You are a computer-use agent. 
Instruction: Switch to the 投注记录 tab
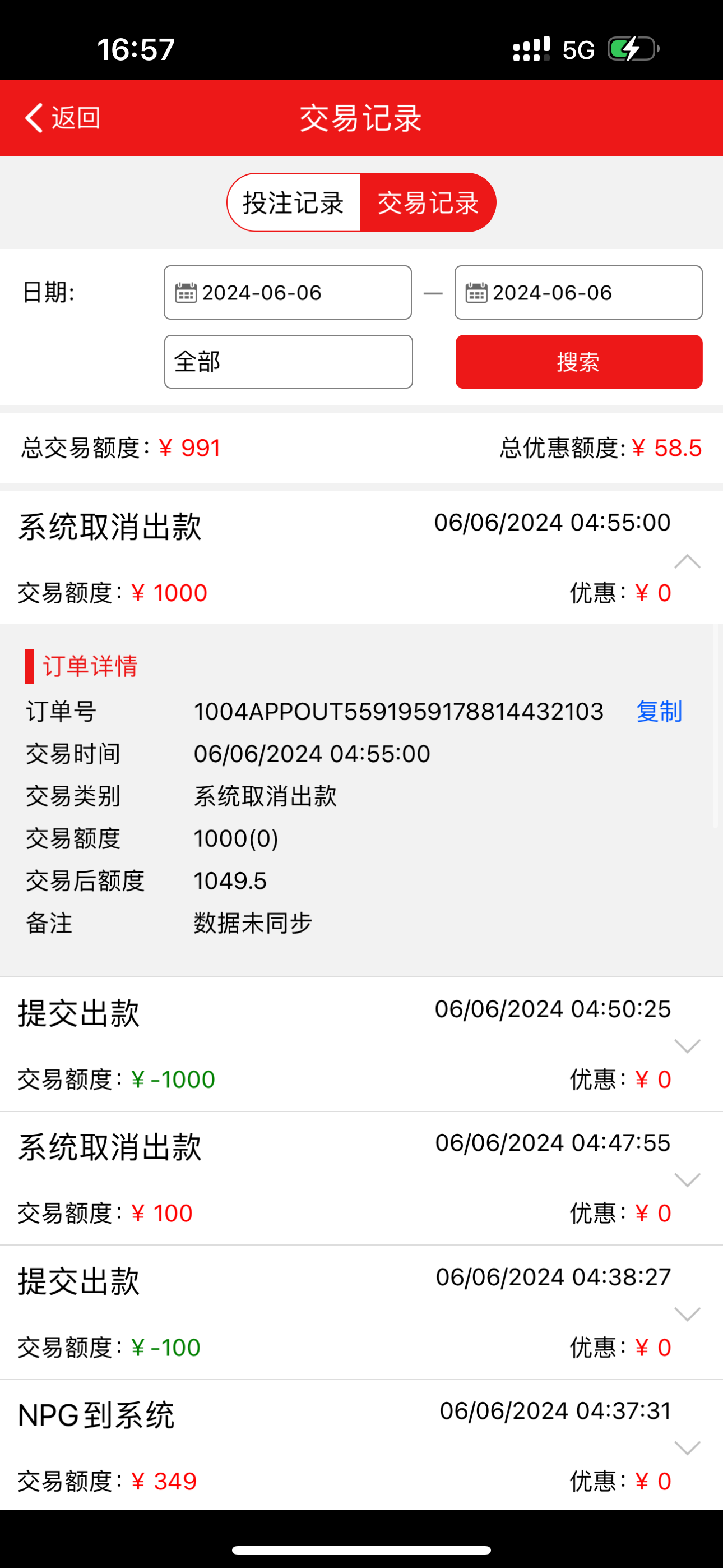(294, 202)
